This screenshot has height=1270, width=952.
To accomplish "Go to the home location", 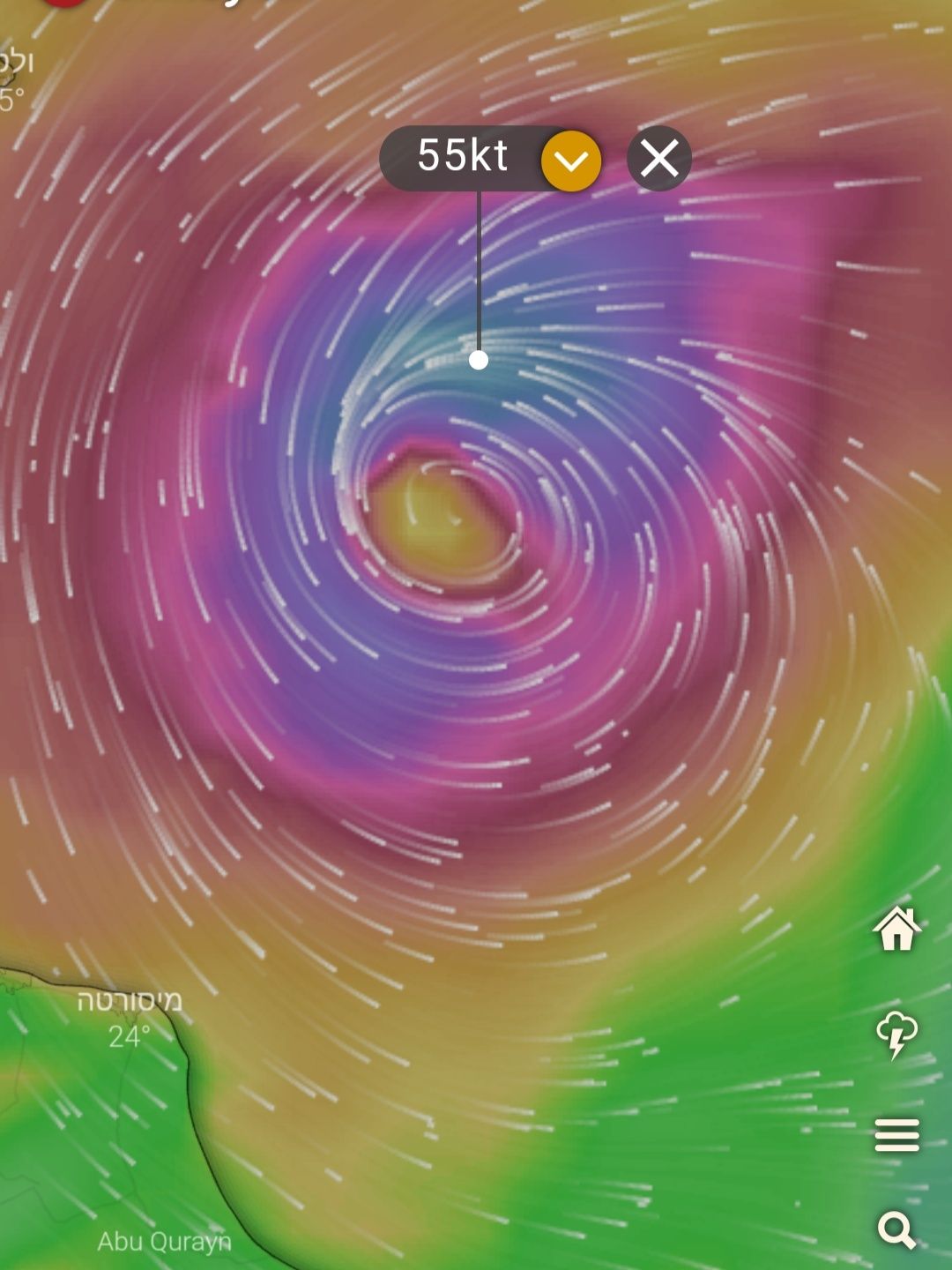I will point(896,929).
